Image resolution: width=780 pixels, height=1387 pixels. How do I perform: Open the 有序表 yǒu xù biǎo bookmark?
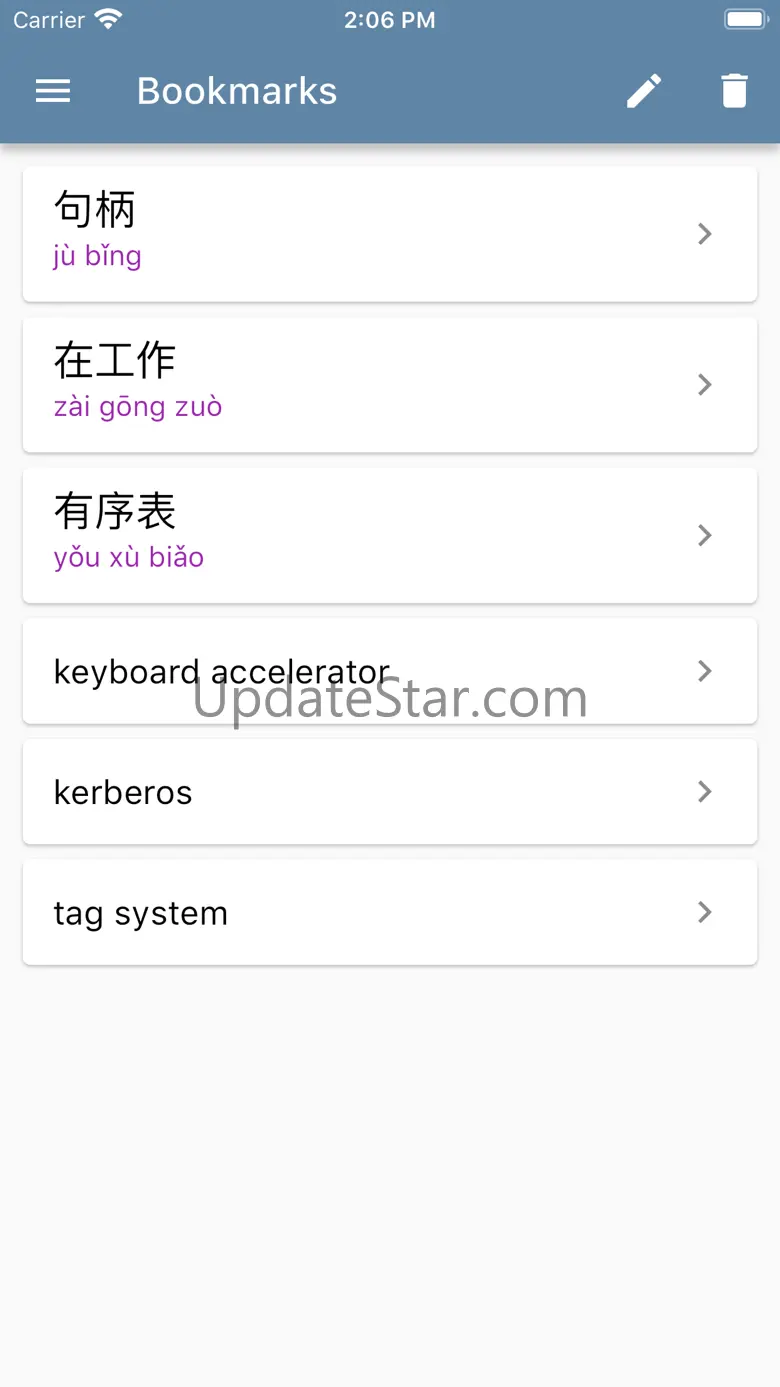point(390,536)
